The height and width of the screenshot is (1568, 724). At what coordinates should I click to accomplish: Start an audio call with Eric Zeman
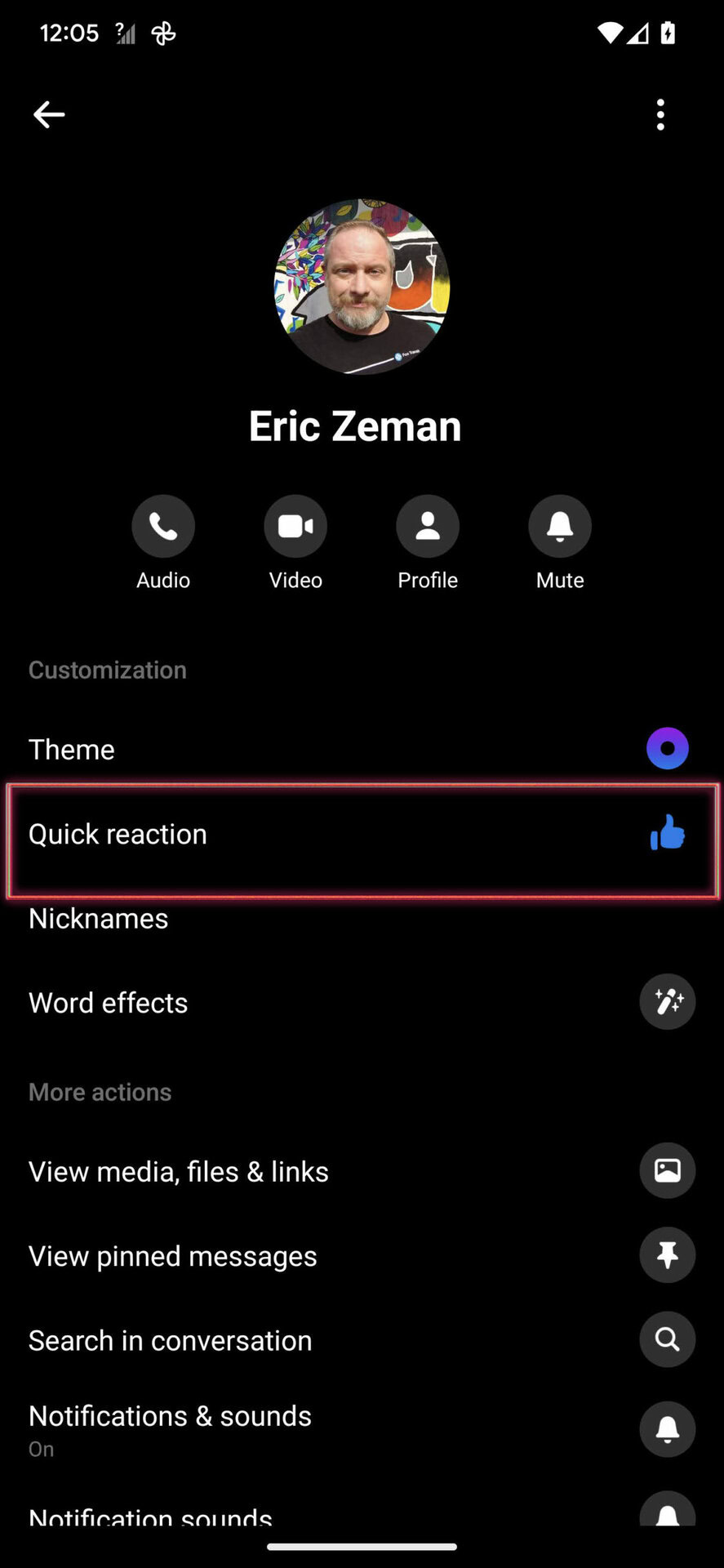tap(163, 527)
